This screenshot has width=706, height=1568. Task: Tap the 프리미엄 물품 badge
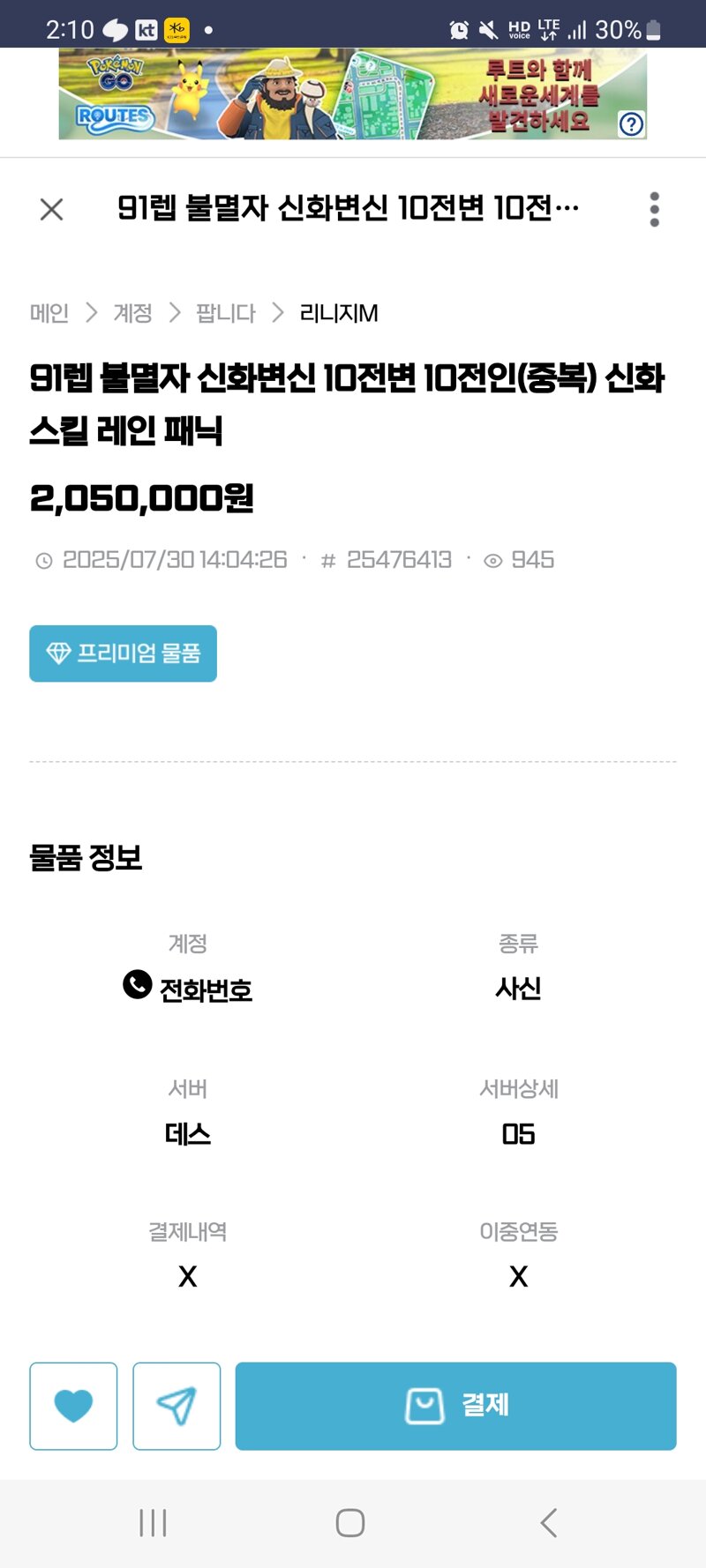tap(123, 653)
